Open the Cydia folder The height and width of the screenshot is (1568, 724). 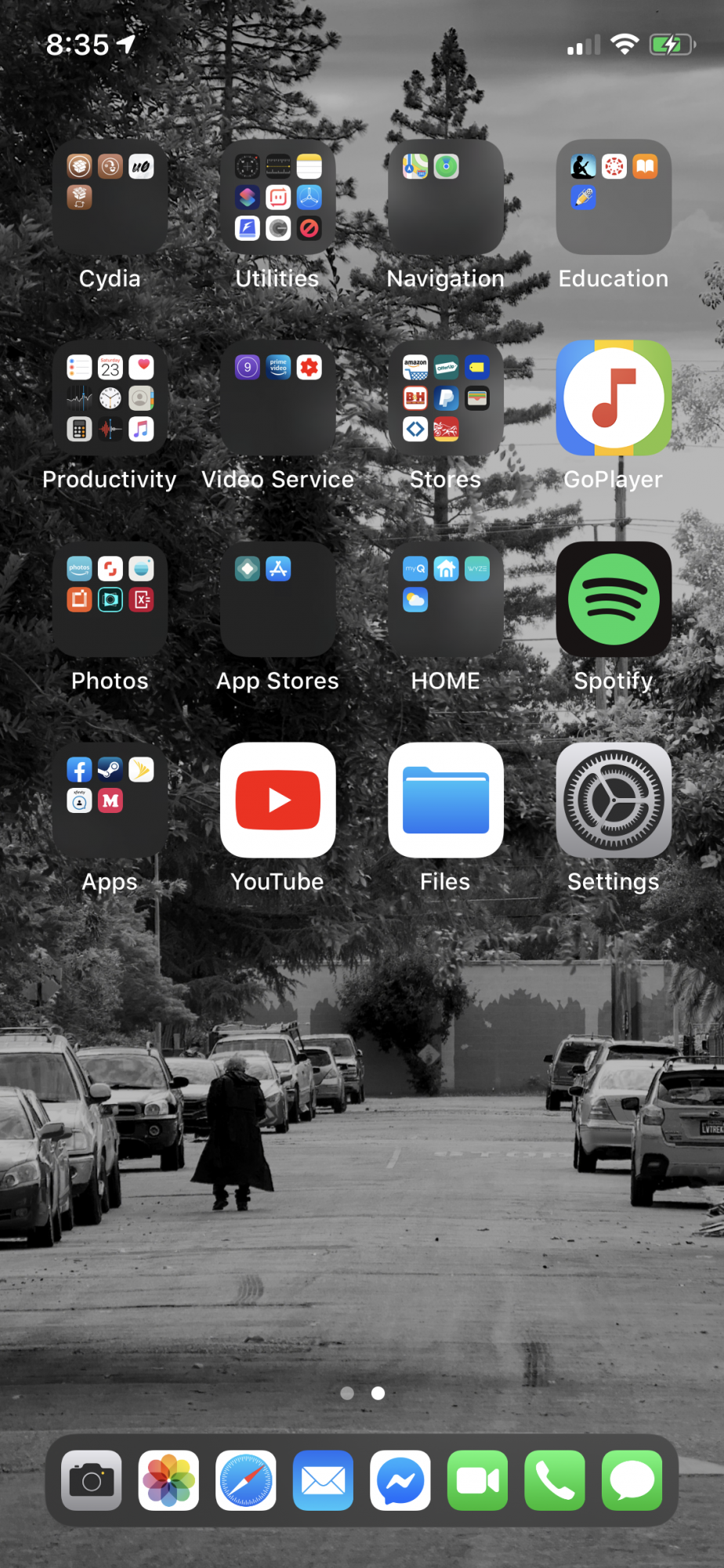tap(110, 197)
